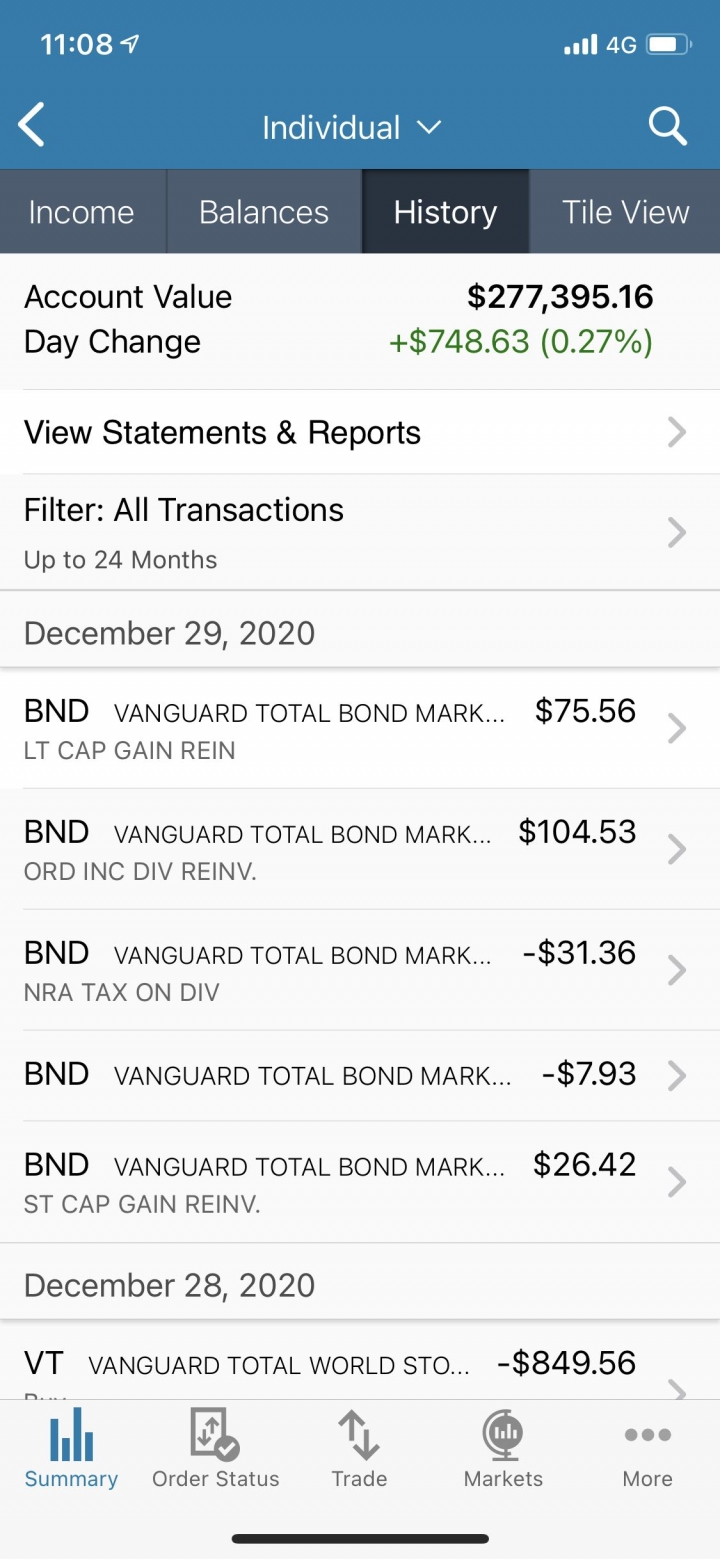Open the search magnifier icon
The width and height of the screenshot is (720, 1559).
667,127
